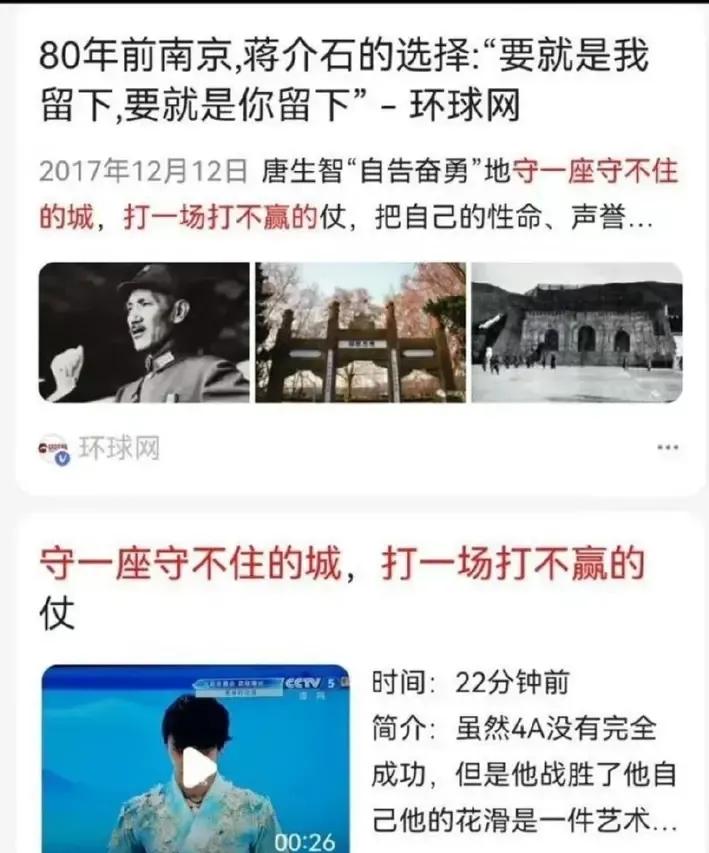This screenshot has height=853, width=709.
Task: Play the CCTV5 figure skating video
Action: coord(197,765)
